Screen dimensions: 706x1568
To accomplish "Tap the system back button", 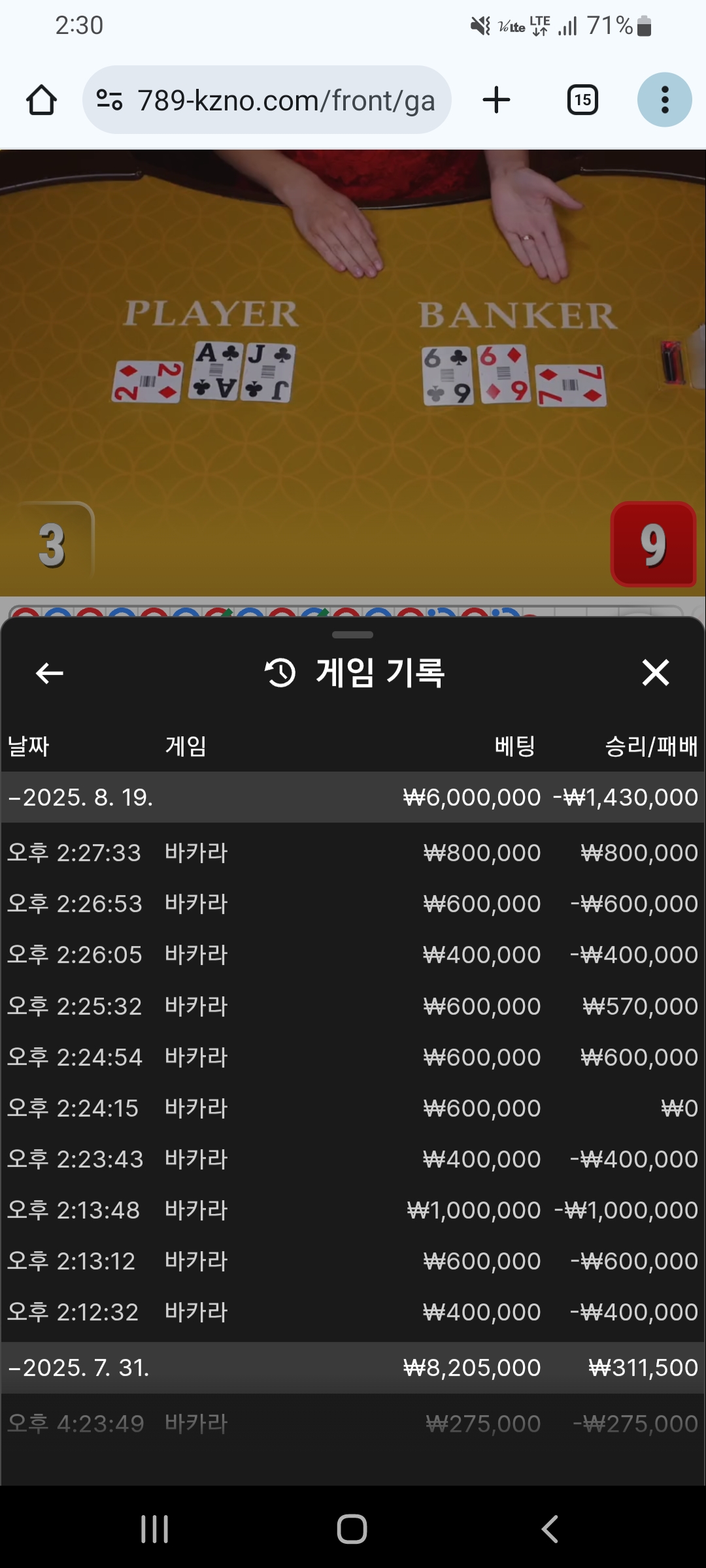I will pos(550,1529).
